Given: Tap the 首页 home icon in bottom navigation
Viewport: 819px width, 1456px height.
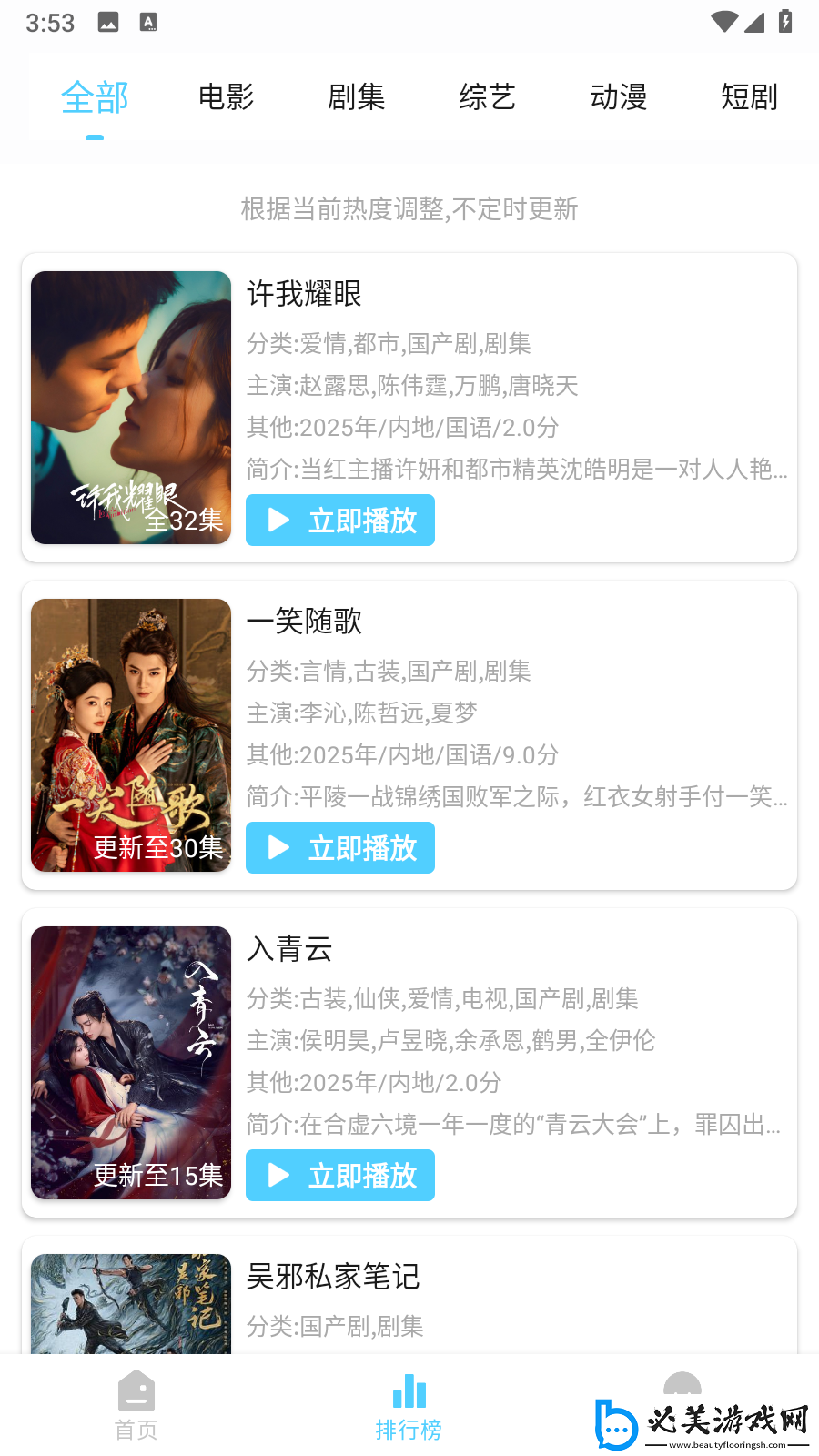Looking at the screenshot, I should [x=136, y=1392].
